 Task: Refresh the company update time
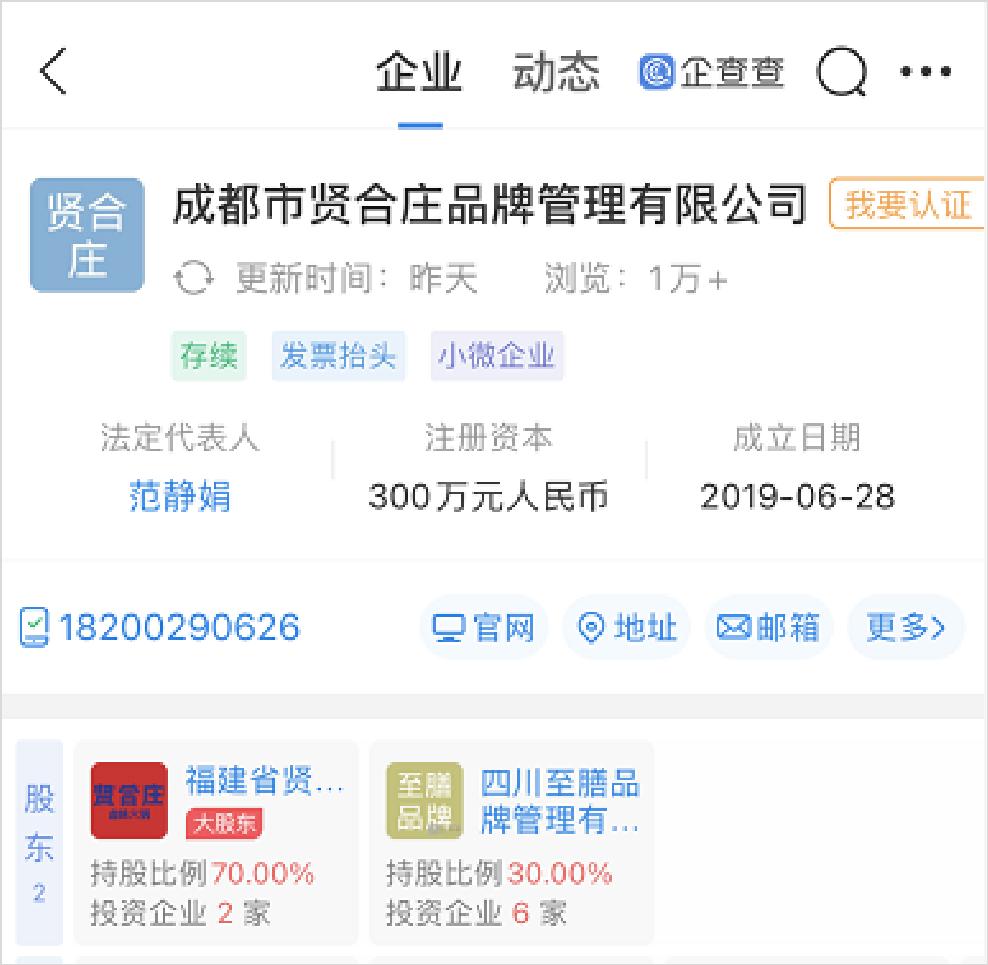tap(194, 279)
